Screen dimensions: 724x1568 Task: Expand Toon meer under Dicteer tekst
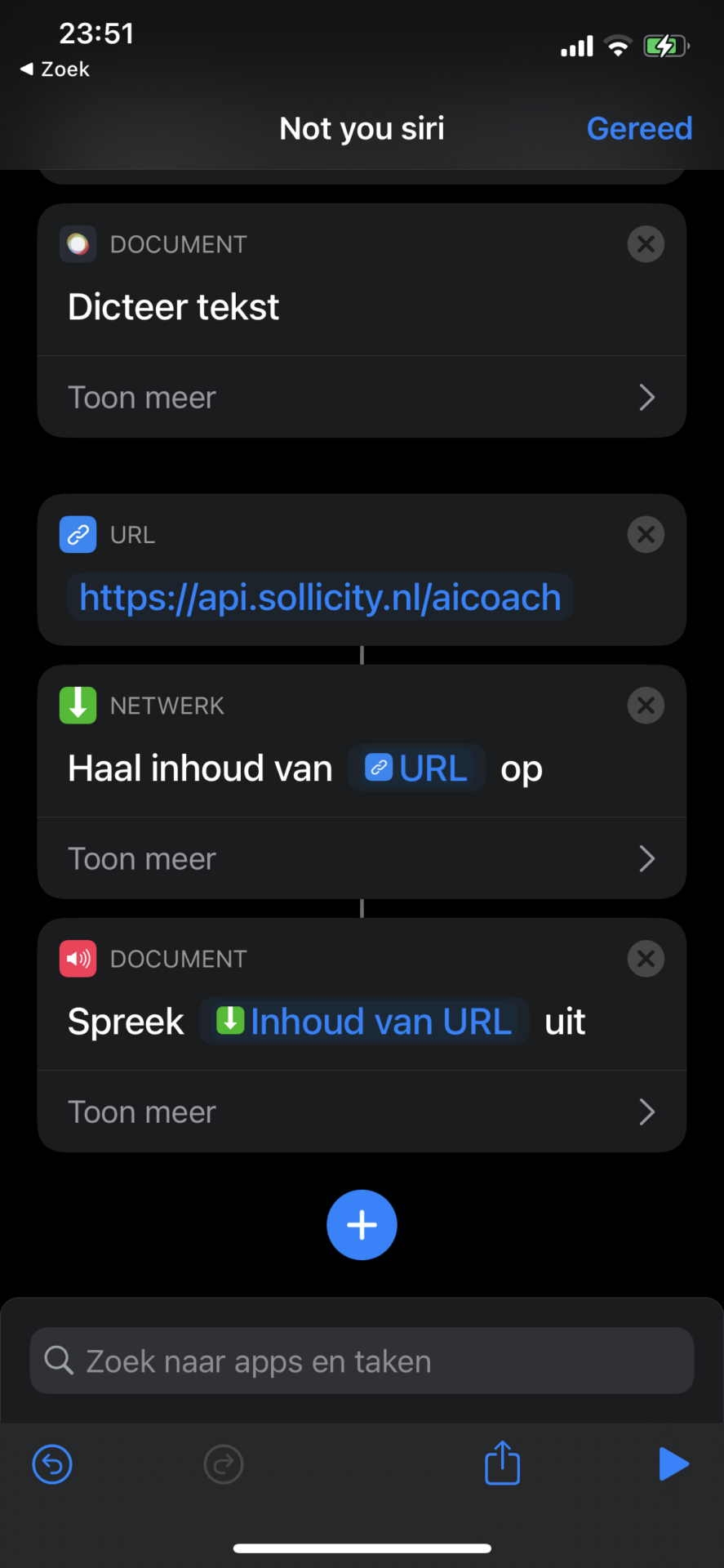click(362, 398)
